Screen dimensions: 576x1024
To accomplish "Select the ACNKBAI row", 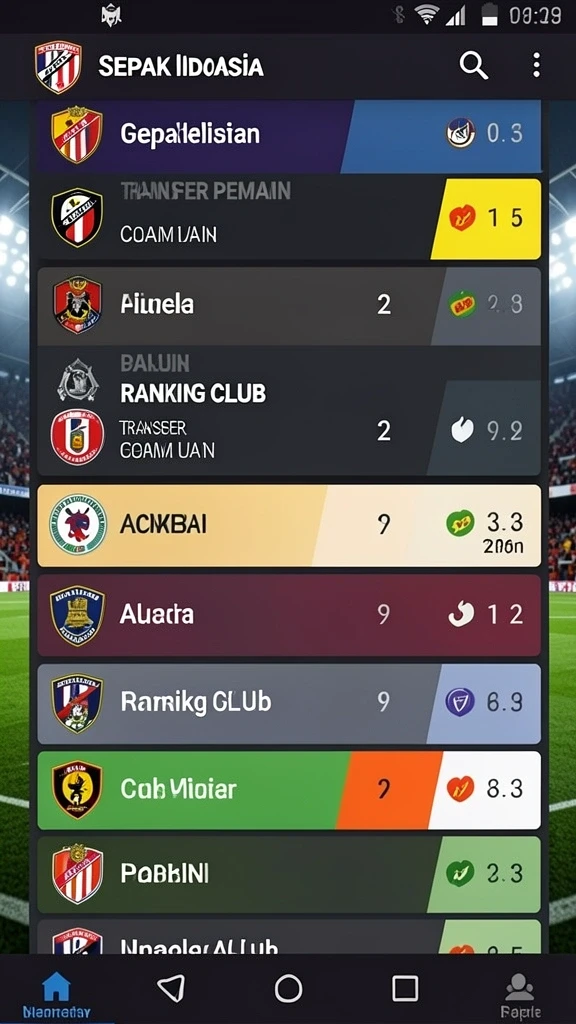I will coord(289,525).
